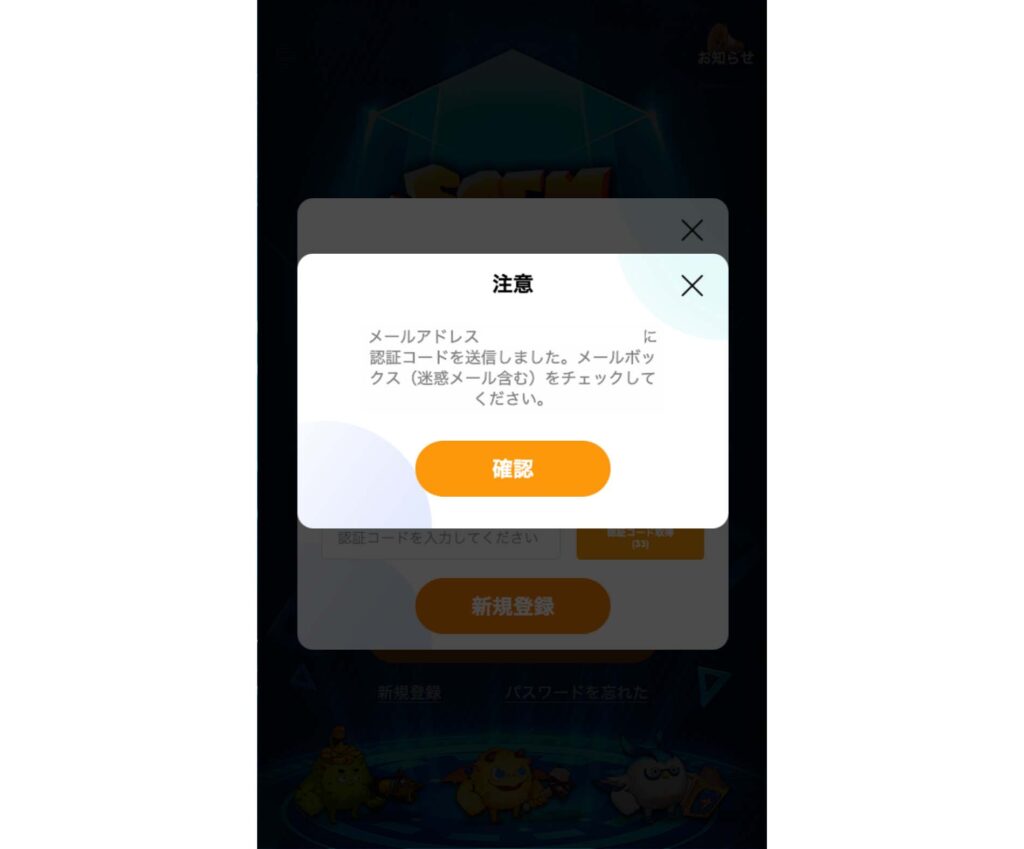Close the dimmed registration popup behind

pyautogui.click(x=691, y=231)
